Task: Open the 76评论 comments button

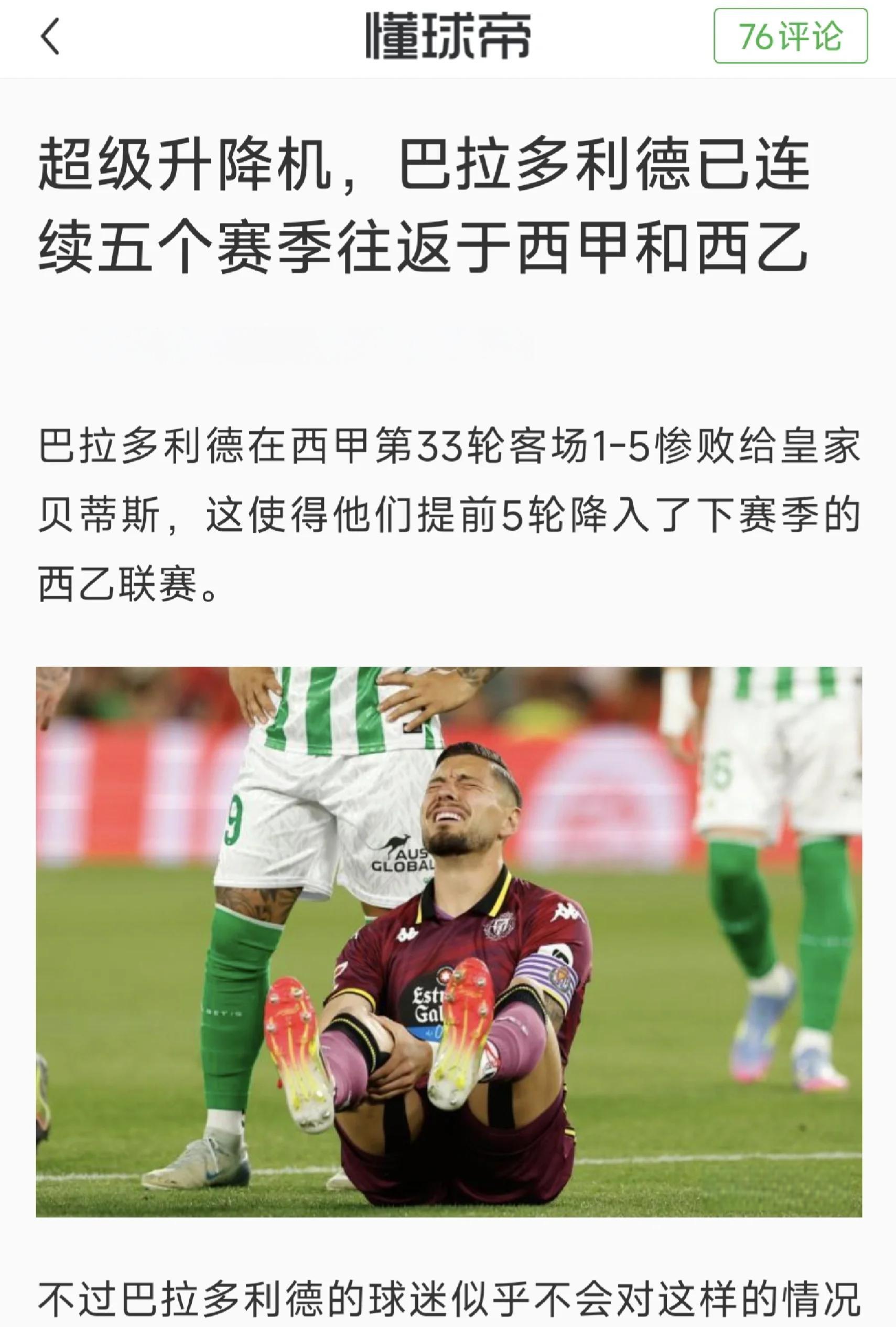Action: click(x=790, y=37)
